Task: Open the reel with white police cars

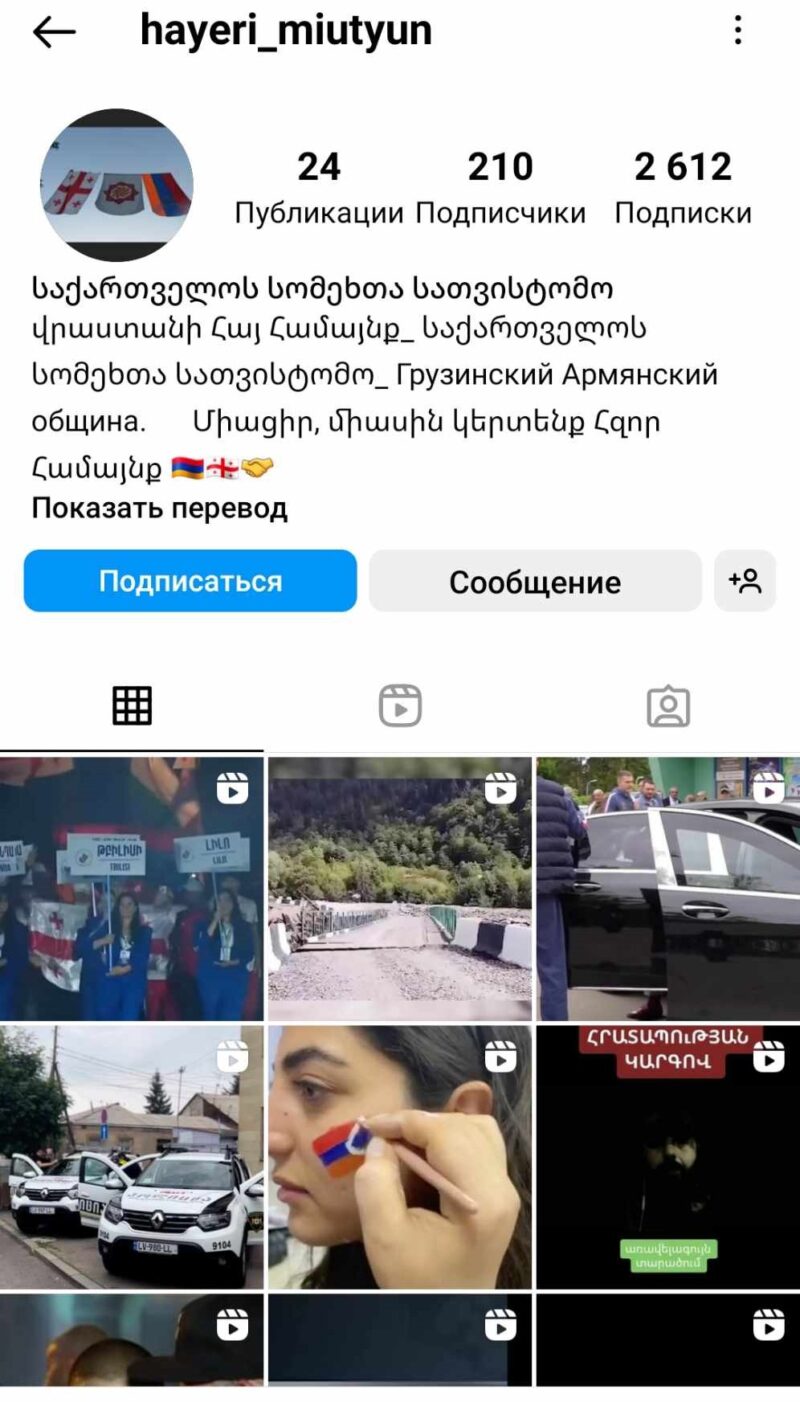Action: click(x=131, y=1156)
